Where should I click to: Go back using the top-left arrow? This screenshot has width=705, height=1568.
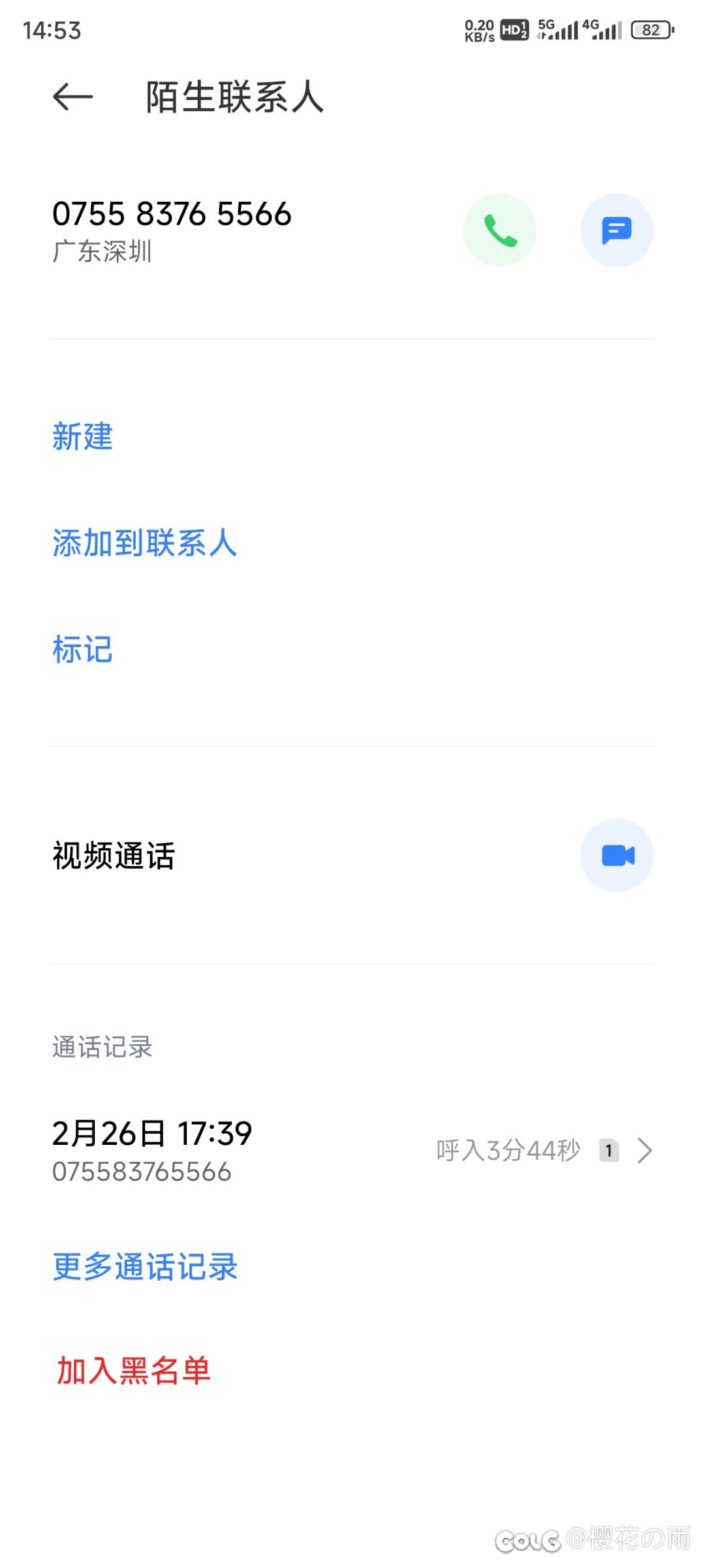72,97
